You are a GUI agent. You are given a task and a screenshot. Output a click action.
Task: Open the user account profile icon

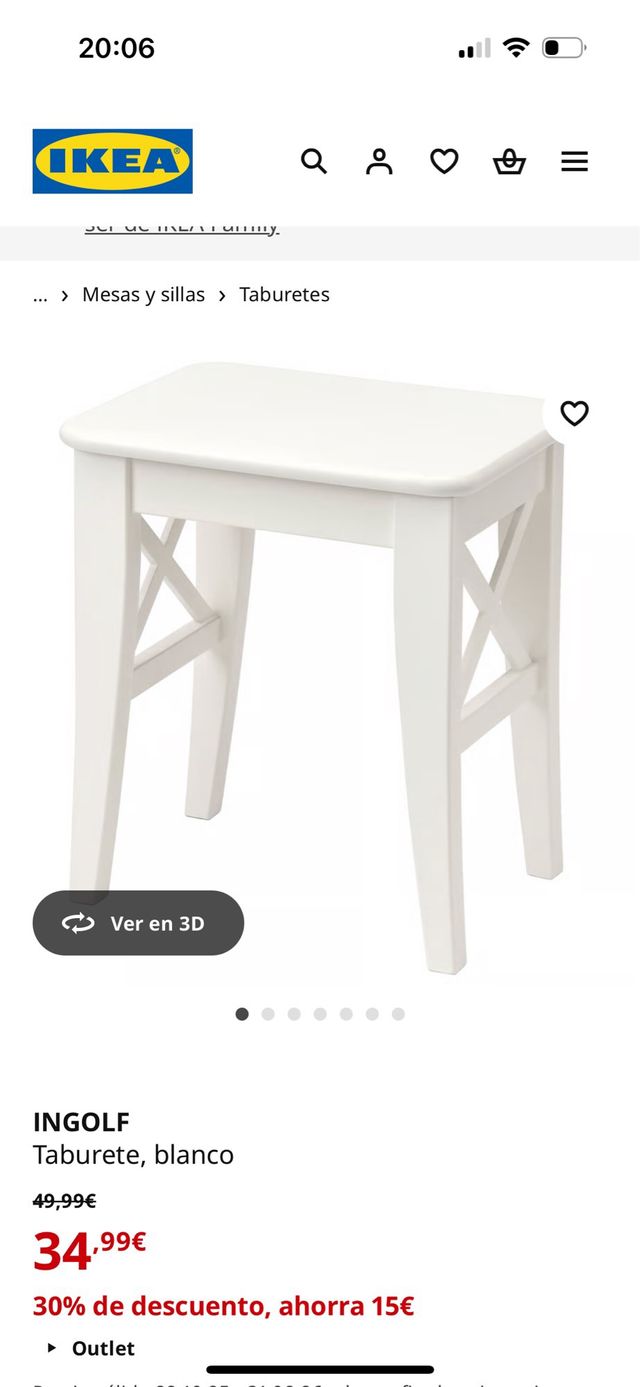379,161
